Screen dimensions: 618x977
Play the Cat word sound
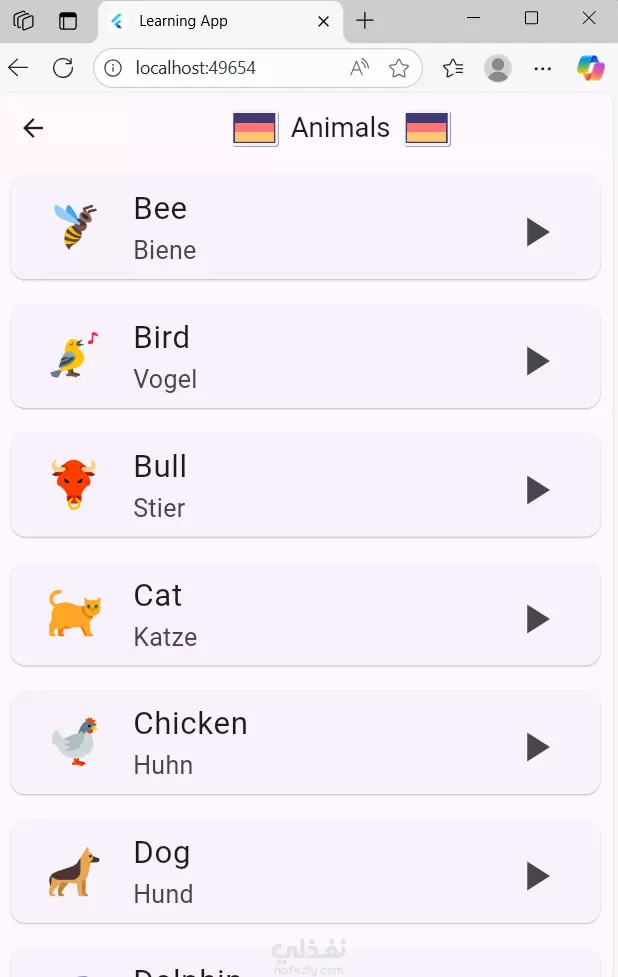coord(538,619)
